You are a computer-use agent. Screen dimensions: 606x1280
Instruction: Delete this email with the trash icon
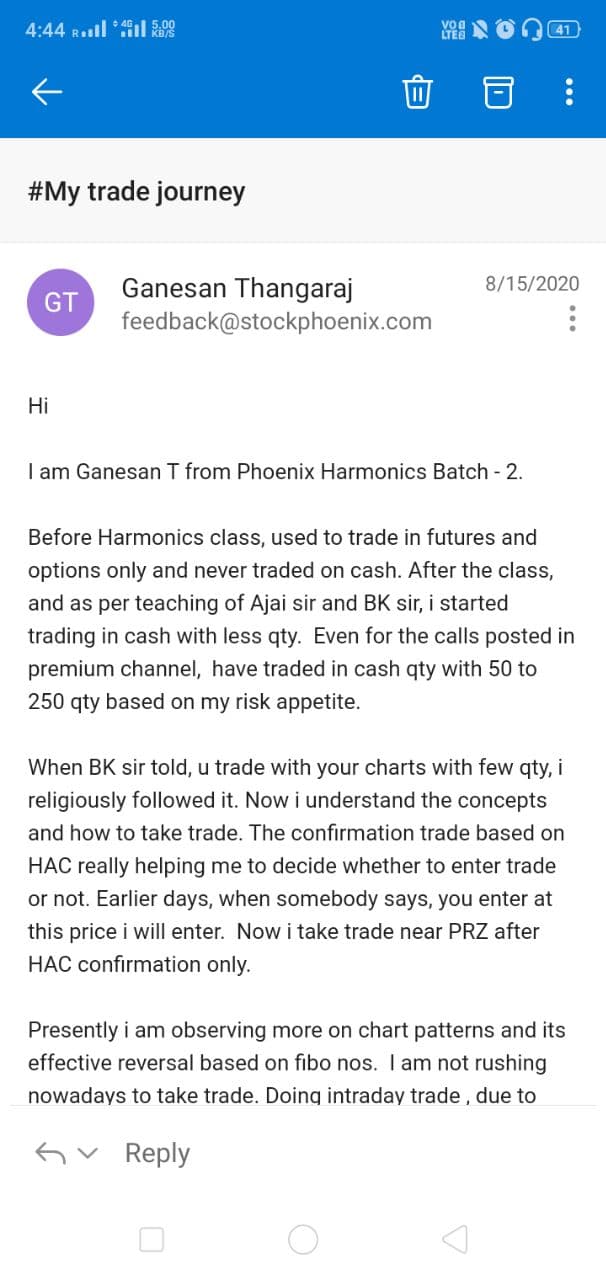(417, 92)
